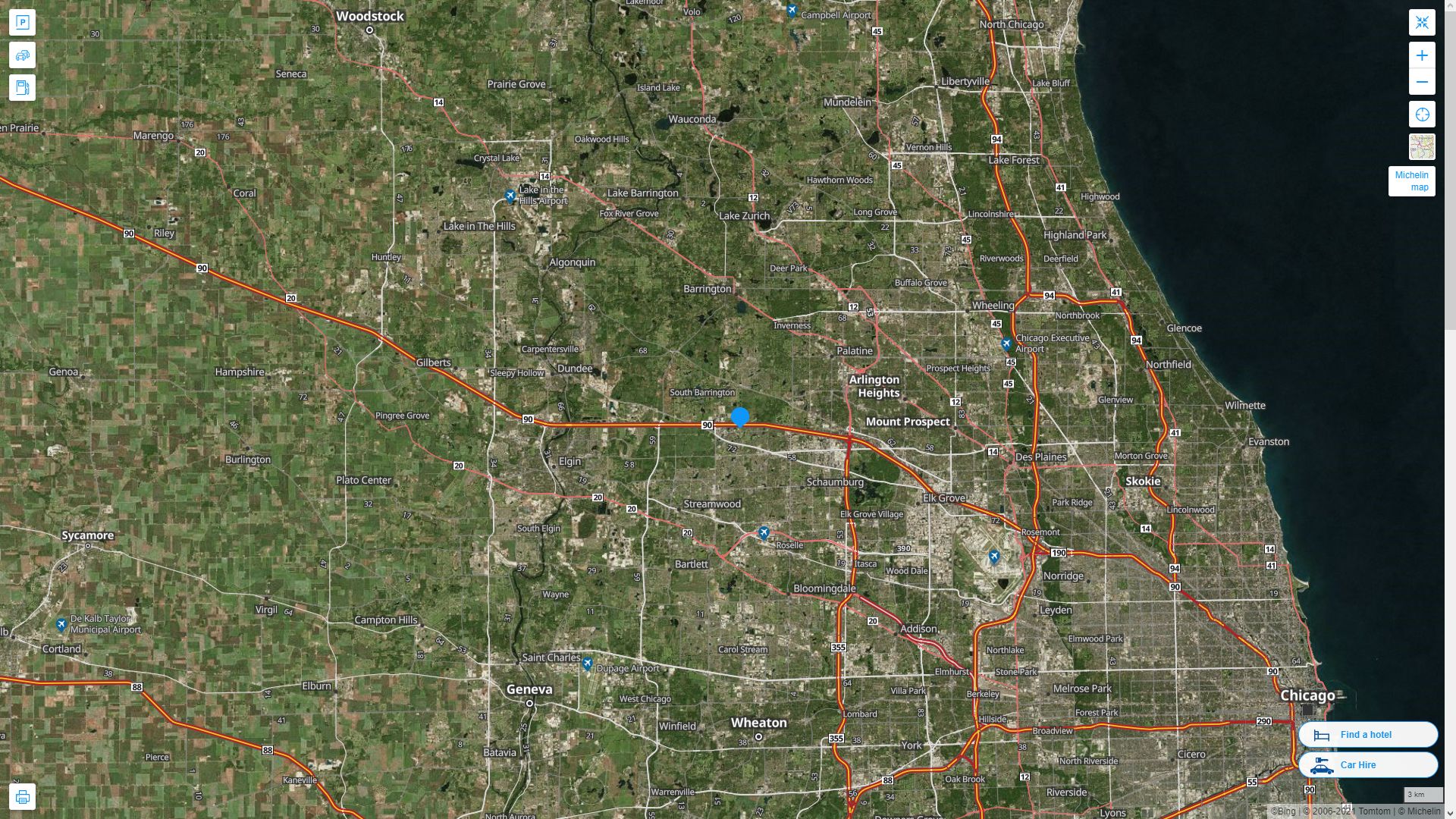The width and height of the screenshot is (1456, 819).
Task: Print the current map
Action: (x=22, y=797)
